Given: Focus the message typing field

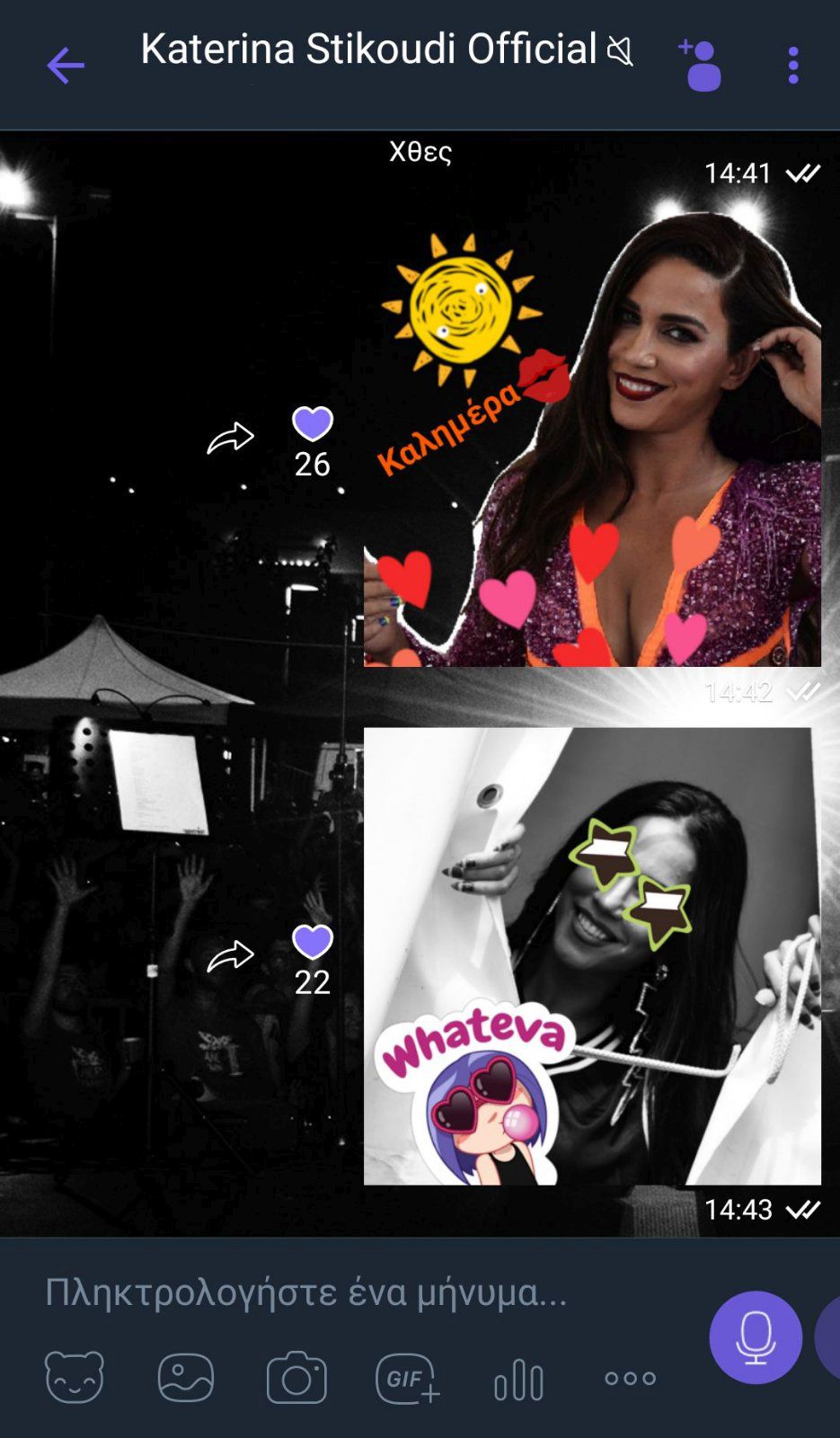Looking at the screenshot, I should click(359, 1292).
